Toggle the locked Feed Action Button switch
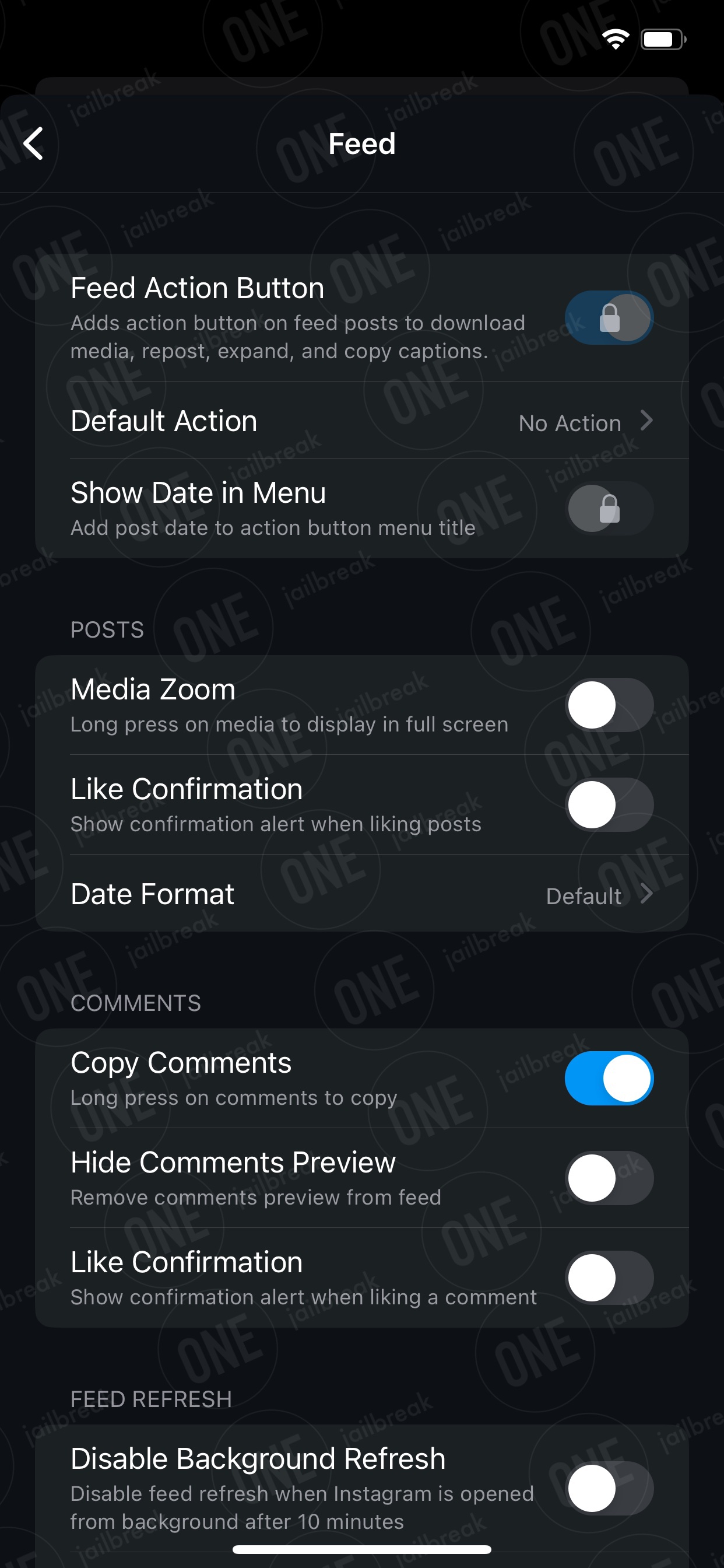 pos(609,318)
